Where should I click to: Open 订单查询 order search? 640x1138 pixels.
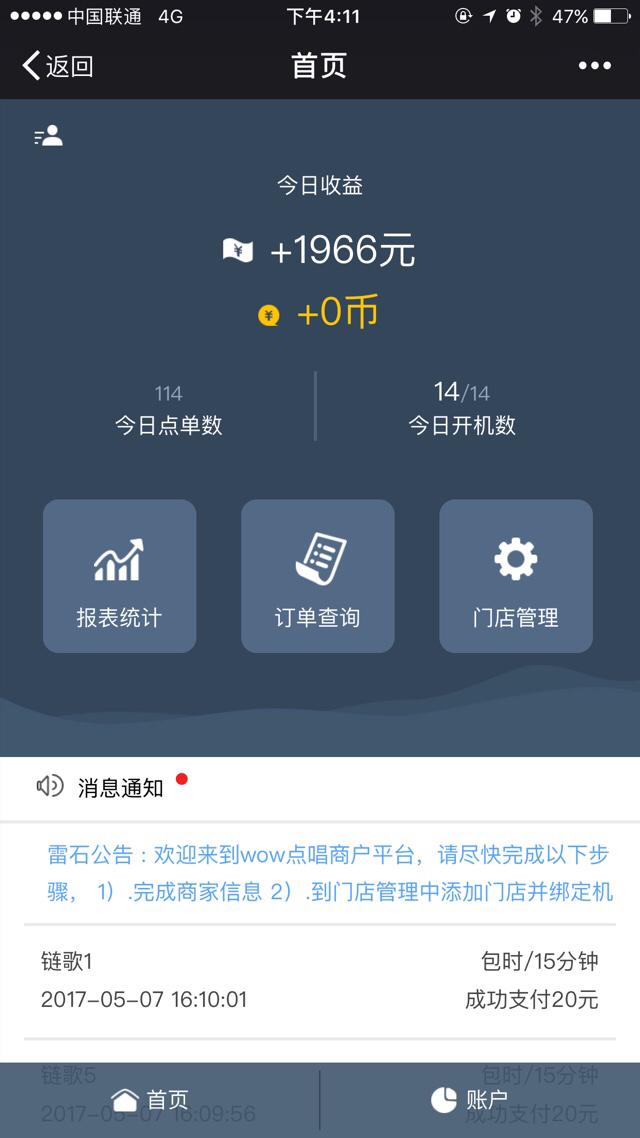[318, 576]
